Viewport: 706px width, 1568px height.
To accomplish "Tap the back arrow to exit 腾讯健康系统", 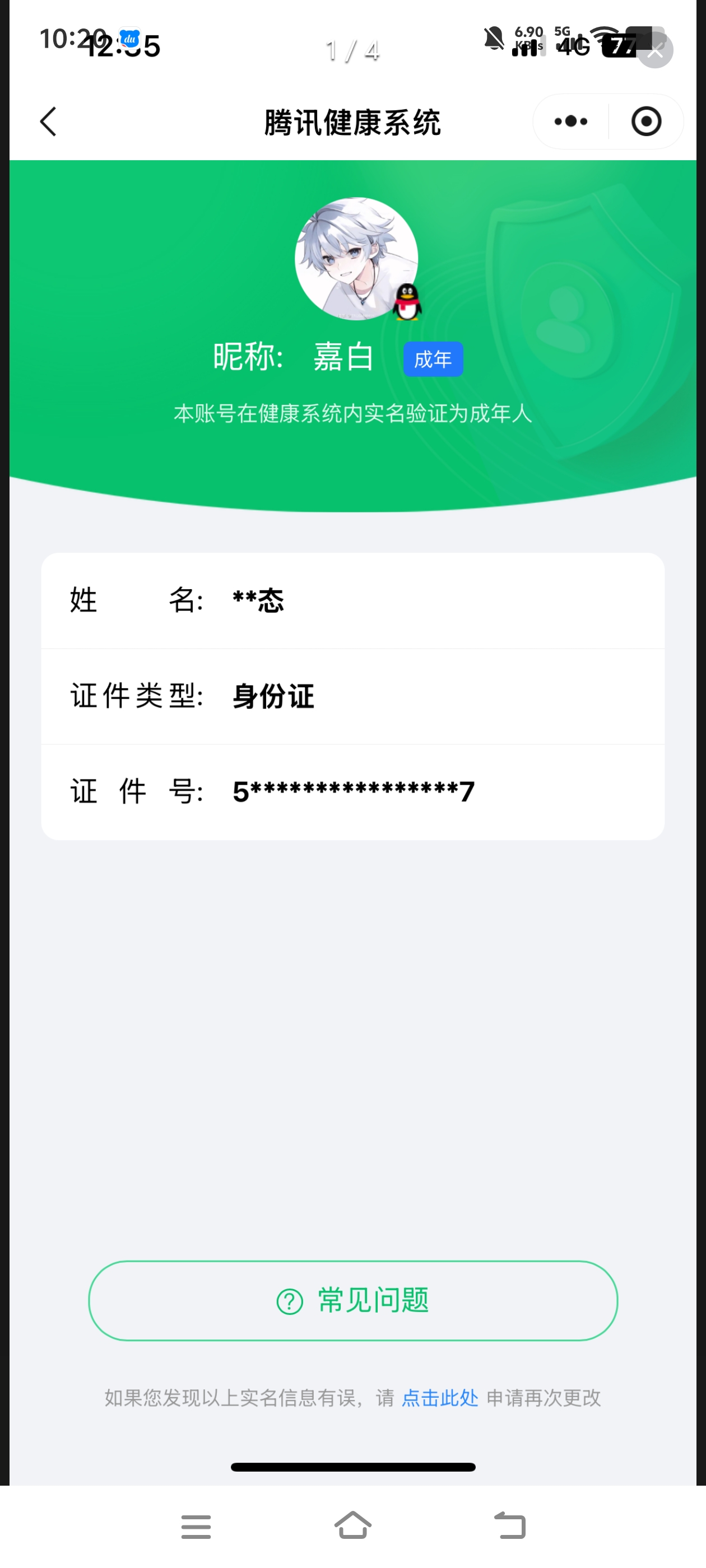I will click(48, 121).
